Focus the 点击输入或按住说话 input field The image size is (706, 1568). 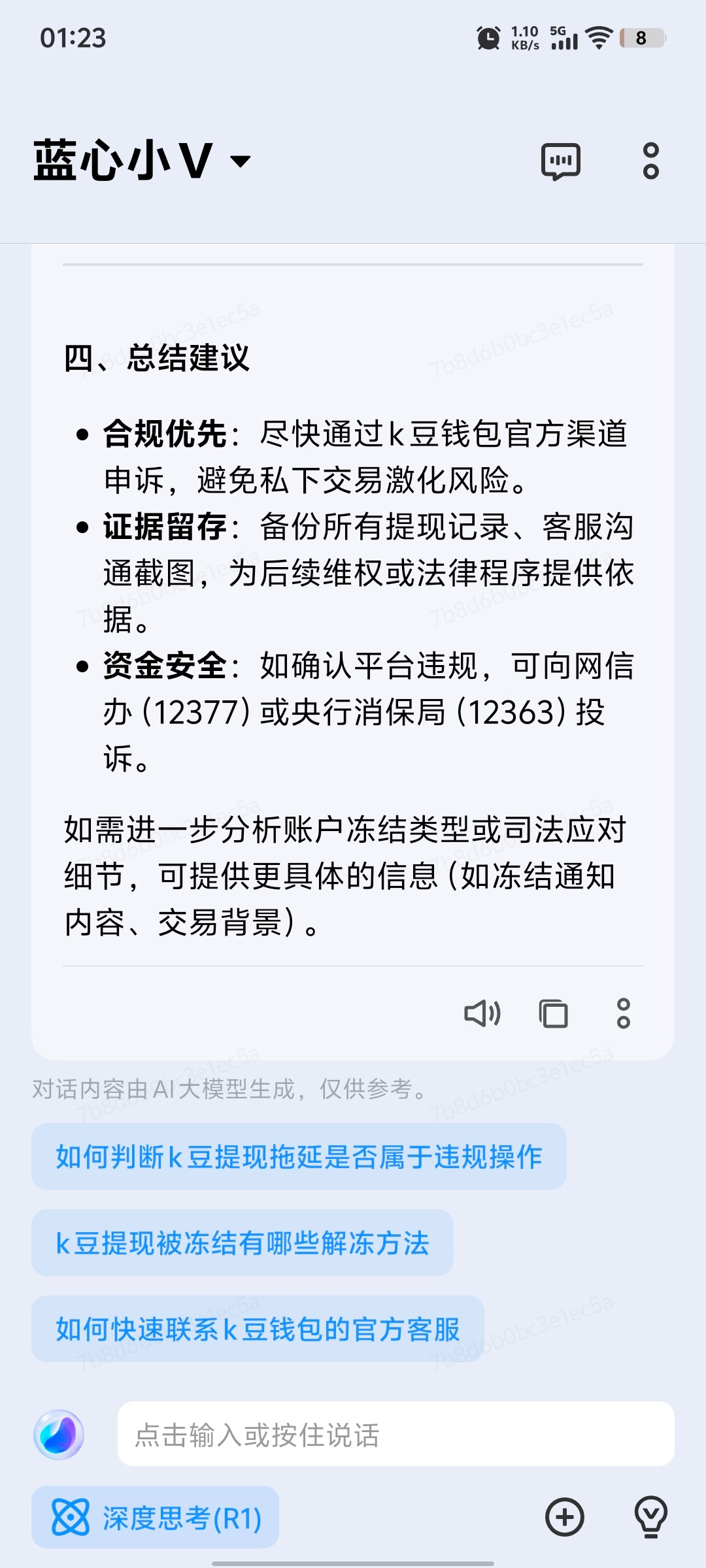[x=395, y=1435]
